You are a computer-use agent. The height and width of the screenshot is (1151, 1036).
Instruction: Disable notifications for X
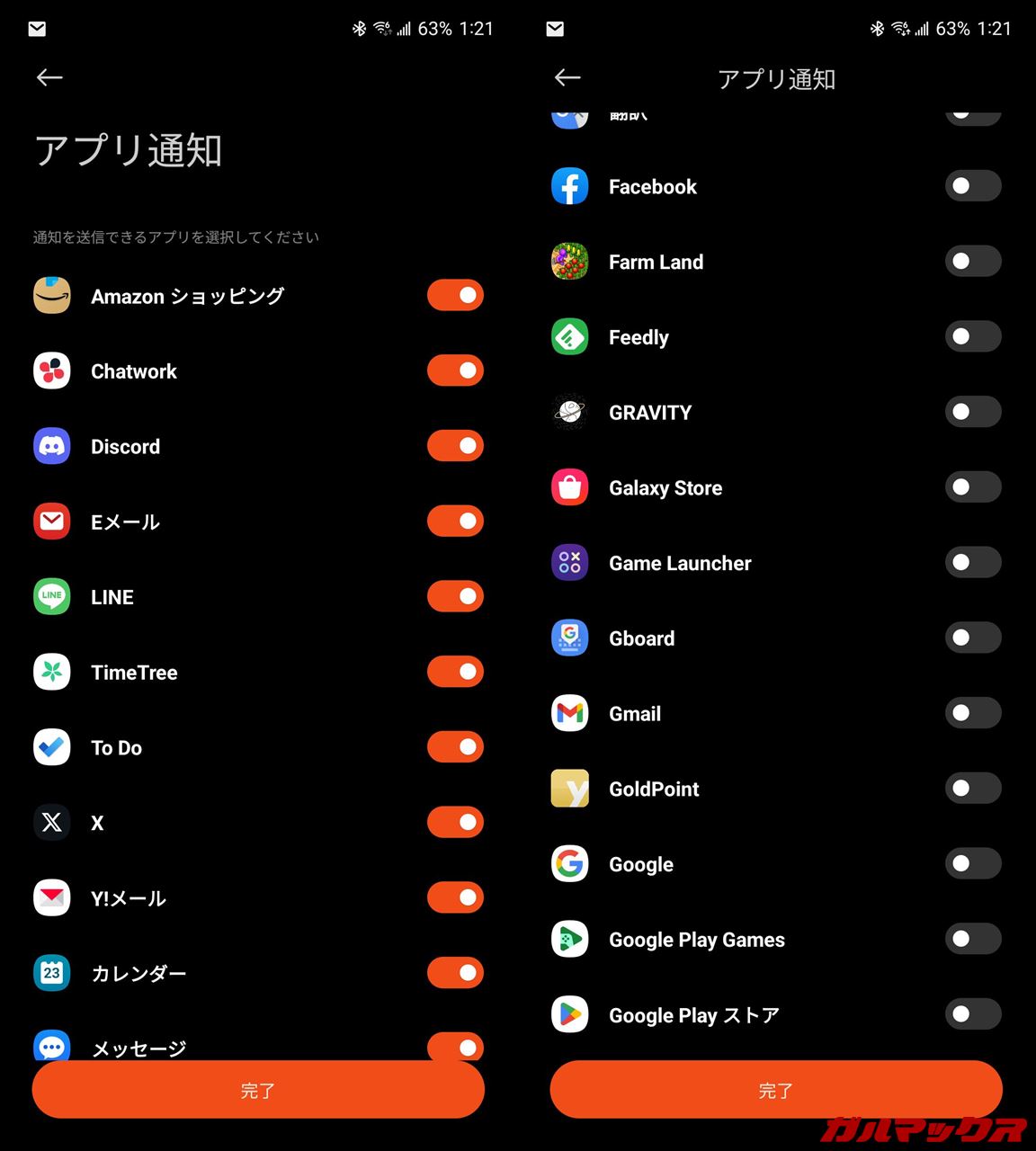[x=455, y=822]
